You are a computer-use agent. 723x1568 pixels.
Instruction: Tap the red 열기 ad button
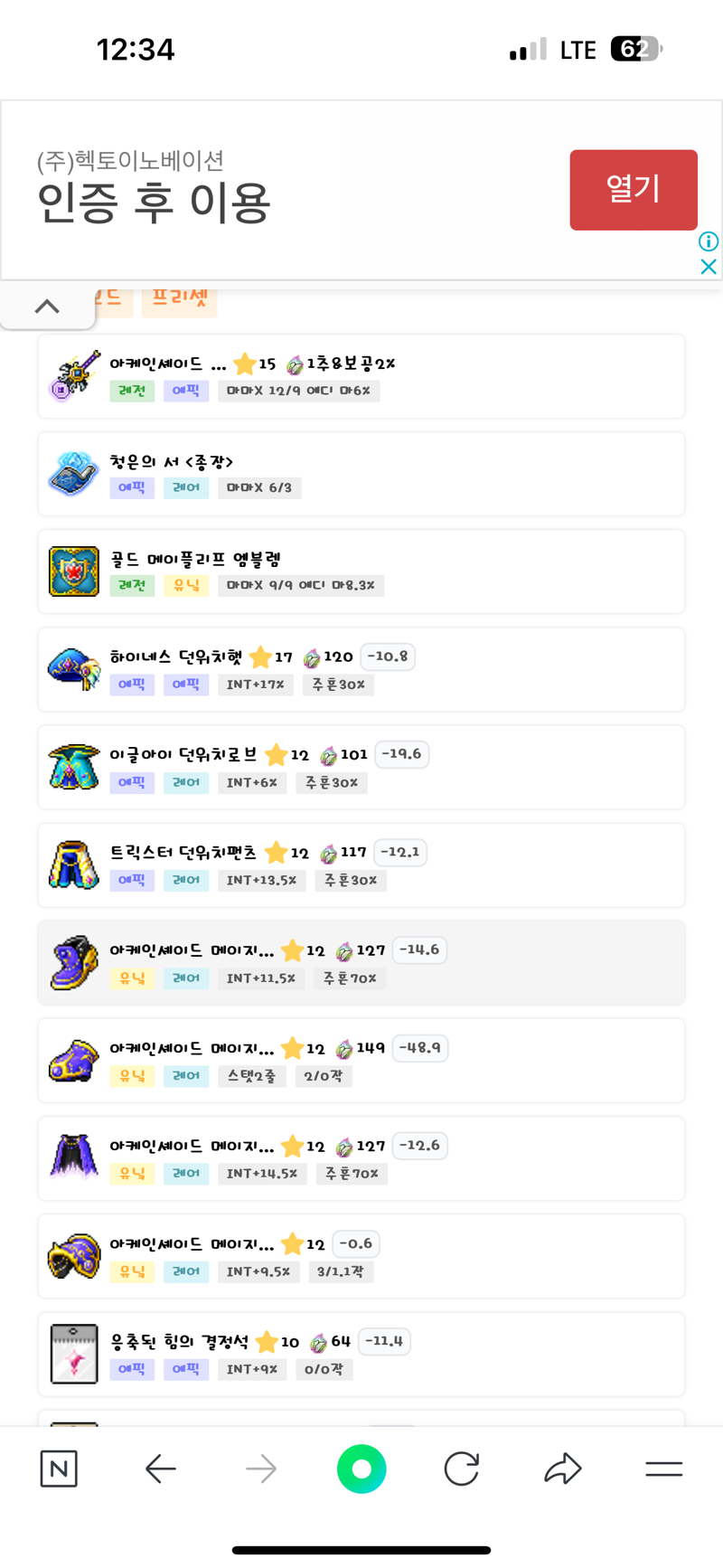(x=633, y=190)
